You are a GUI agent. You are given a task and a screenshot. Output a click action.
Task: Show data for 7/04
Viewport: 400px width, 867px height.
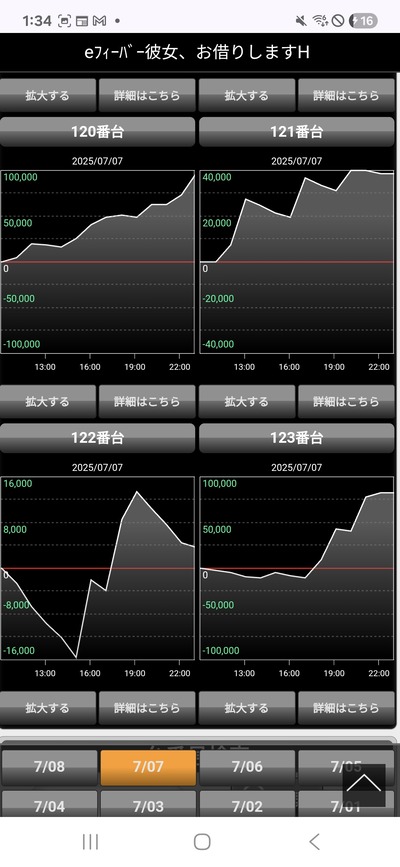coord(49,805)
